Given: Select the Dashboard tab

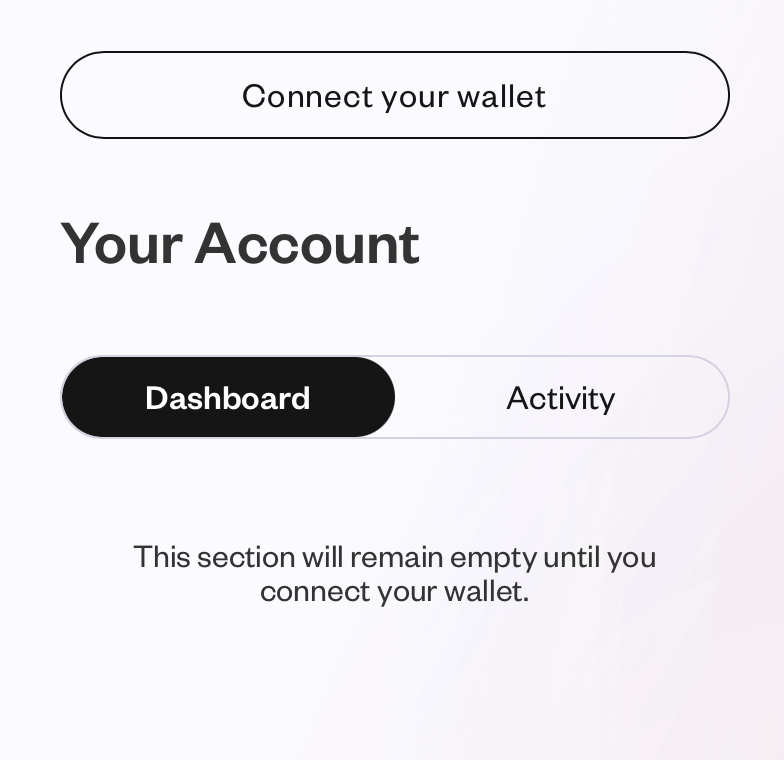Looking at the screenshot, I should 228,398.
